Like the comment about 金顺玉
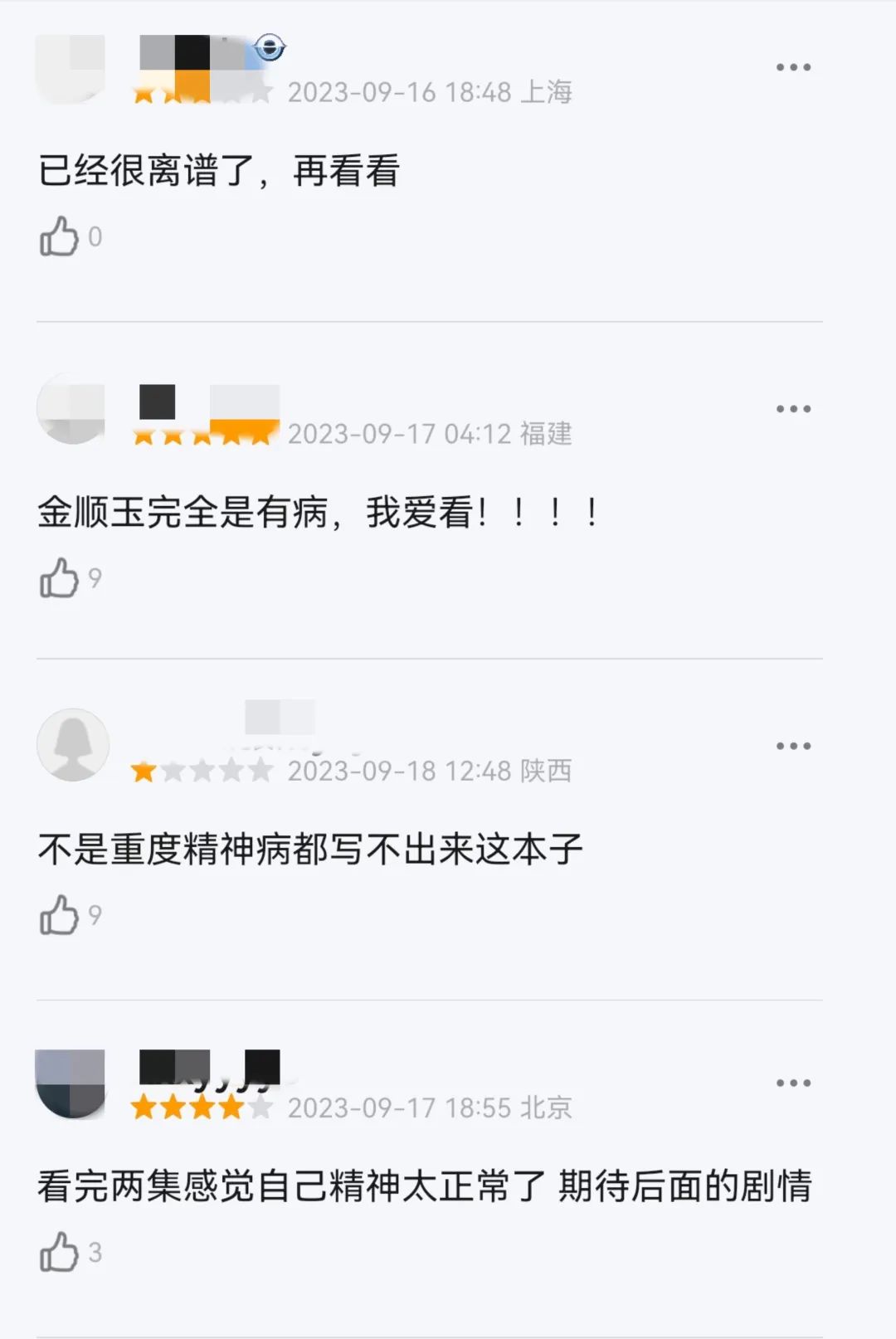The image size is (896, 1339). click(x=59, y=578)
